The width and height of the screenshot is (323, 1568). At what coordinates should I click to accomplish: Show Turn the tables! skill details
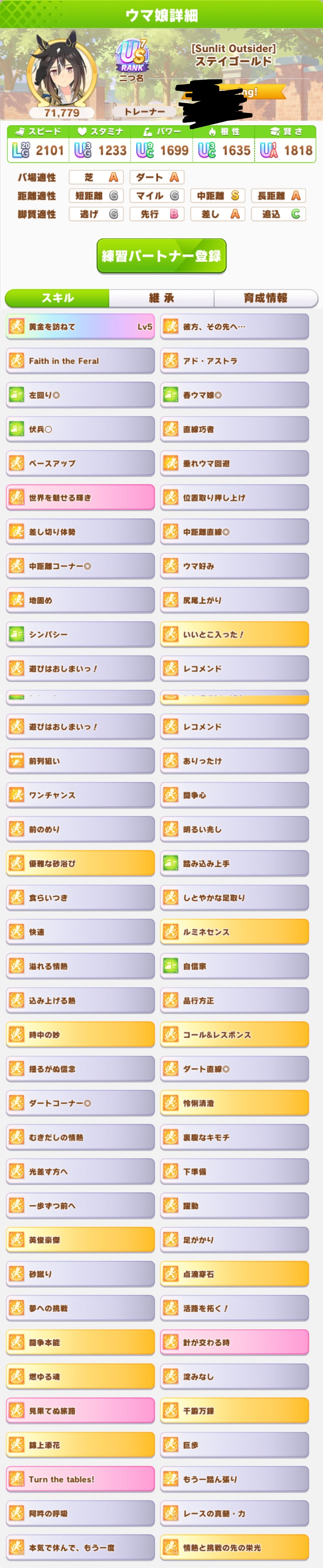pyautogui.click(x=80, y=1478)
